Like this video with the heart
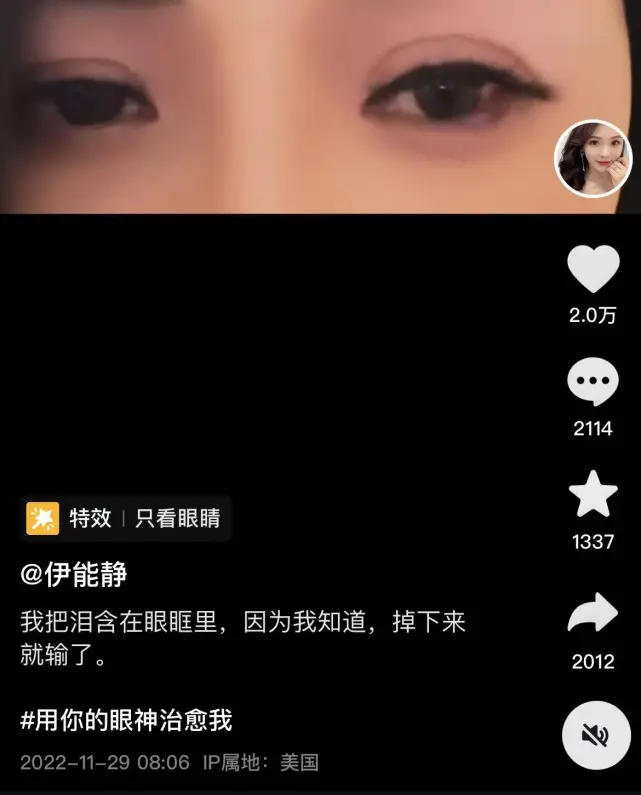 pyautogui.click(x=593, y=269)
